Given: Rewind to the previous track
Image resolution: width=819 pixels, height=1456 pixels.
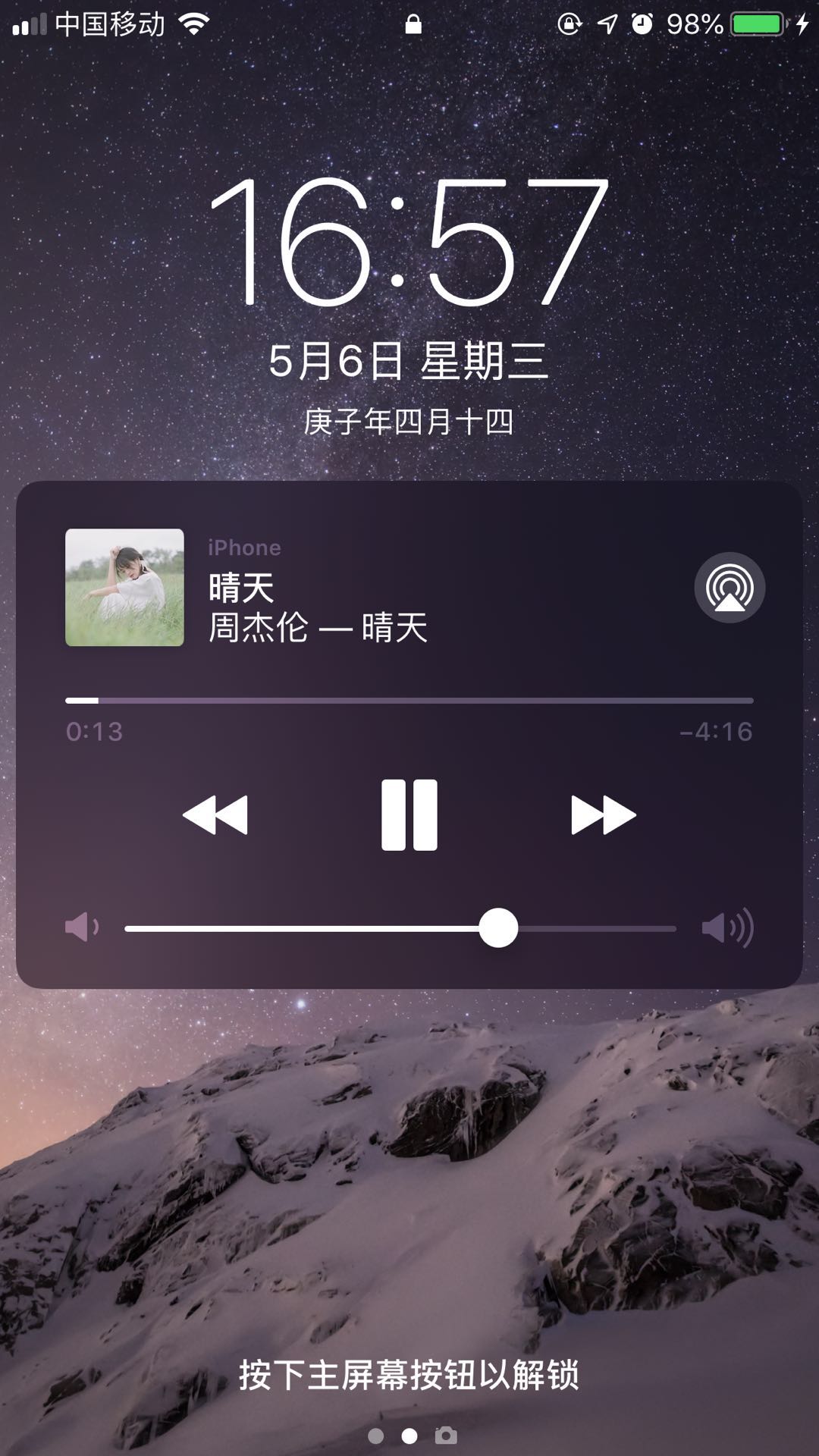Looking at the screenshot, I should (x=218, y=815).
